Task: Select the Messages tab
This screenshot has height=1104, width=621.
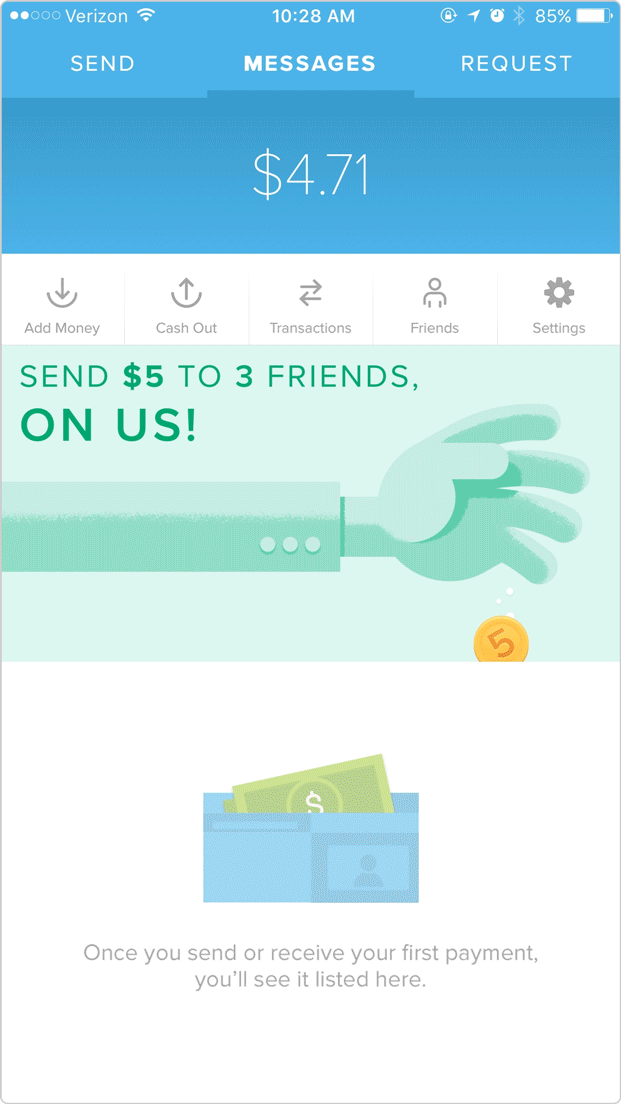Action: (x=310, y=64)
